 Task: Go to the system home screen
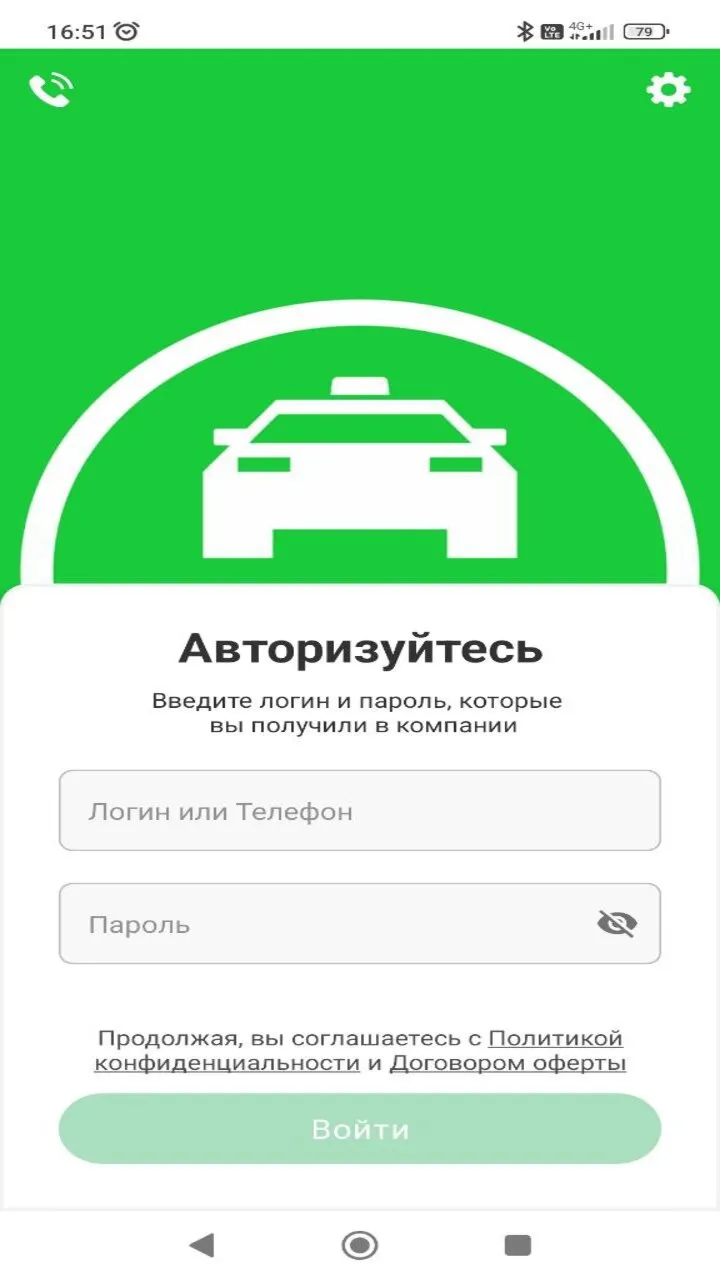click(x=360, y=1245)
